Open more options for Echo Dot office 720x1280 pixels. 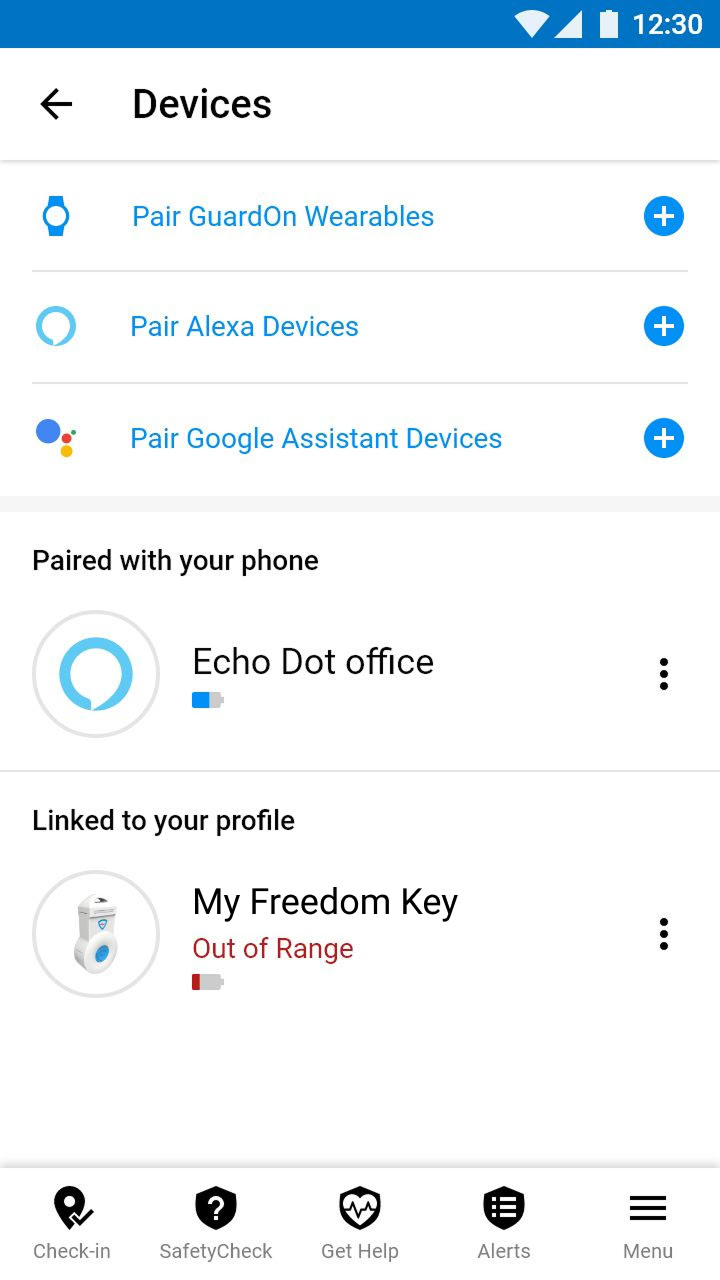[x=664, y=674]
